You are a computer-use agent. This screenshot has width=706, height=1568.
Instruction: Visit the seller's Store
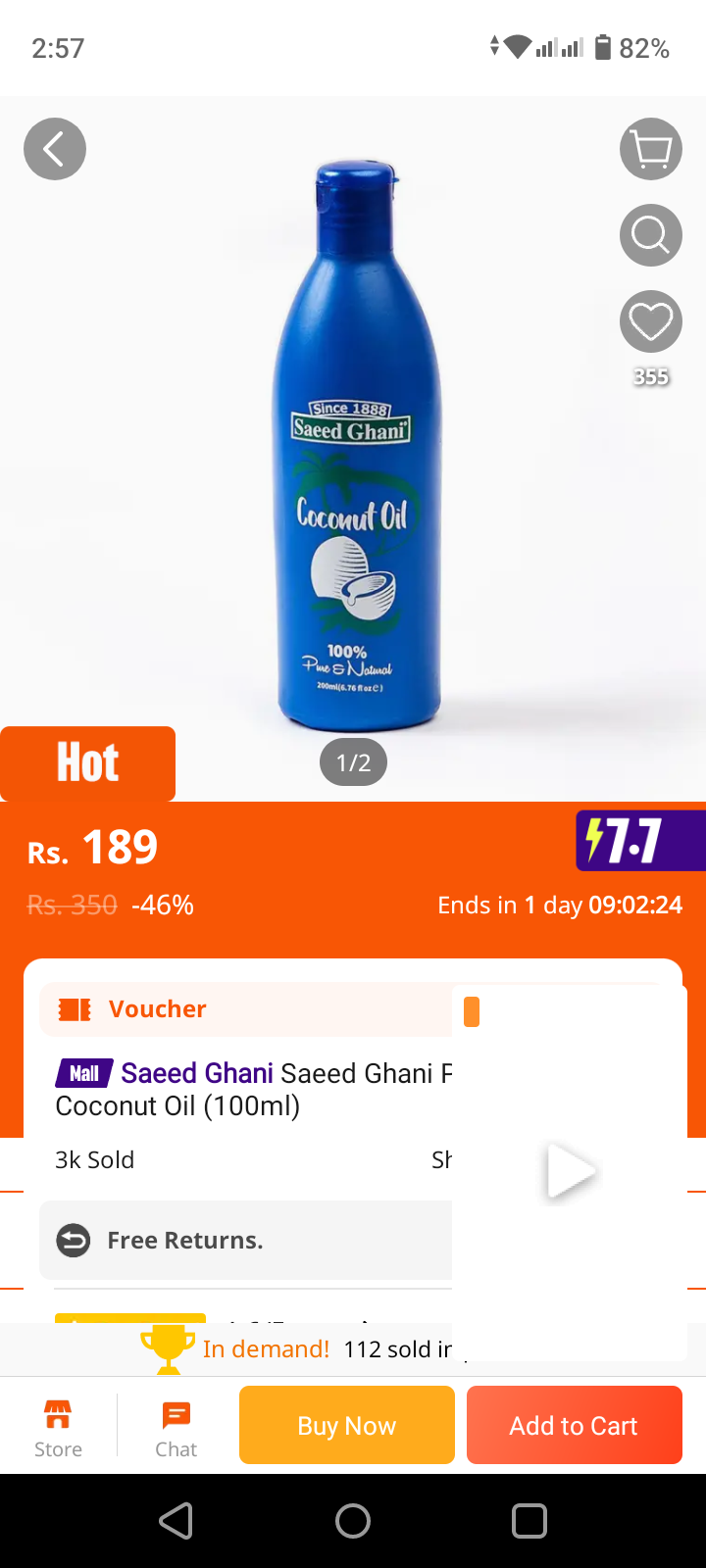click(58, 1427)
